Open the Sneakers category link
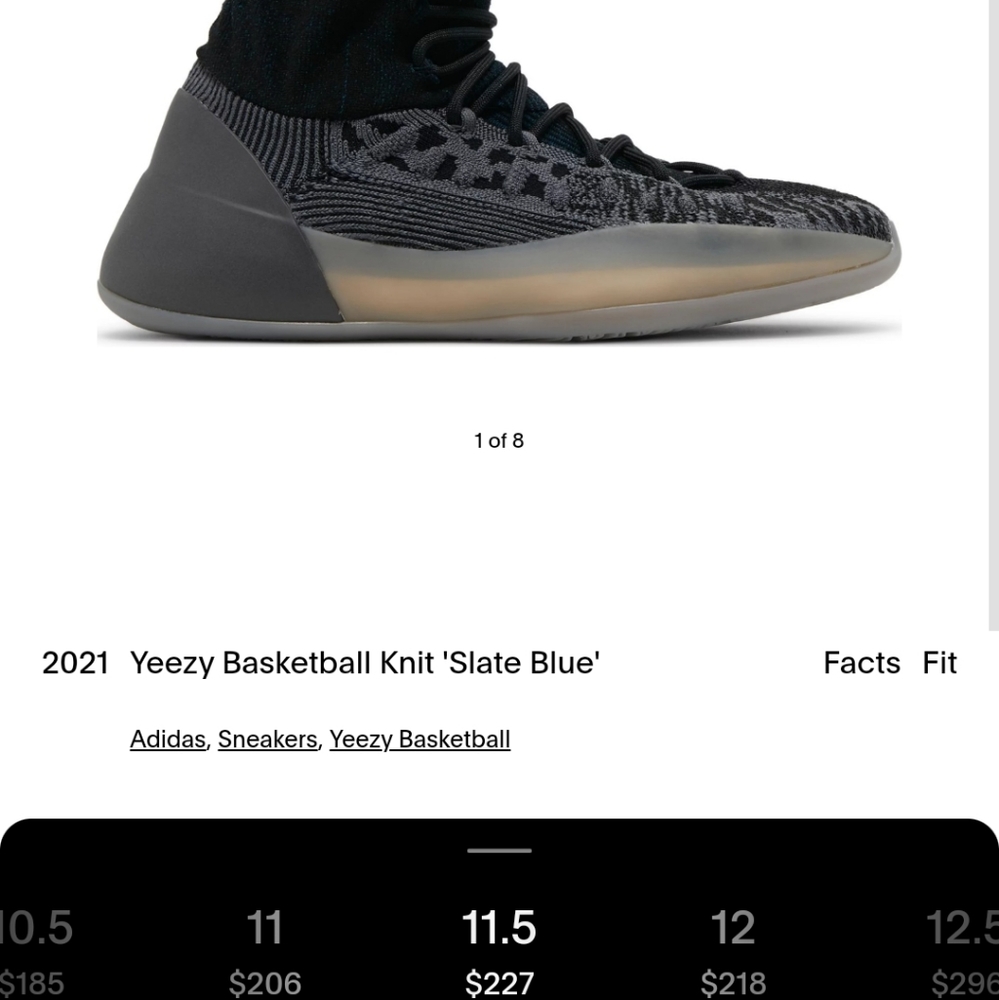The width and height of the screenshot is (999, 1000). 267,739
